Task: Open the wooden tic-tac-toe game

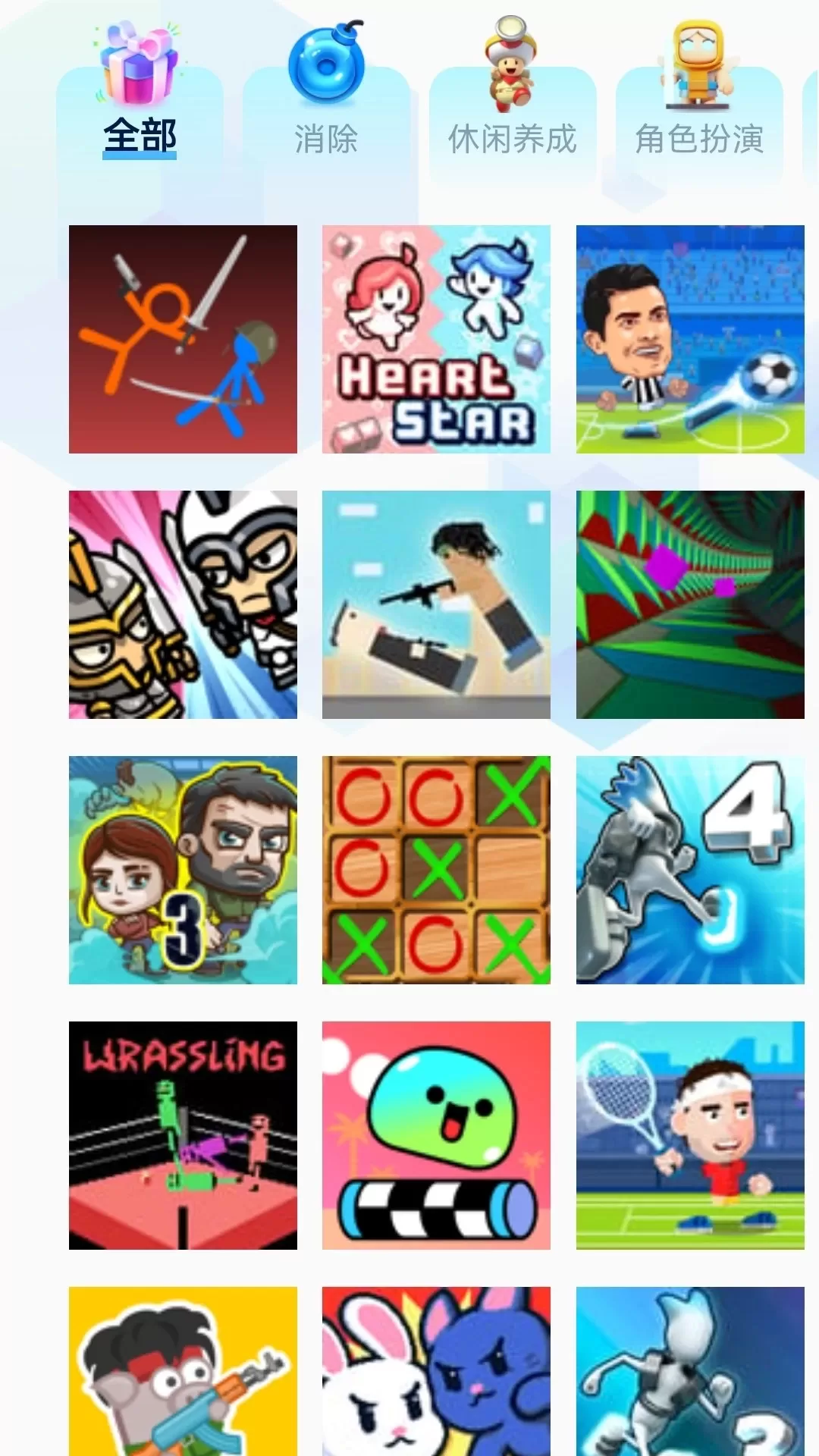Action: tap(436, 870)
